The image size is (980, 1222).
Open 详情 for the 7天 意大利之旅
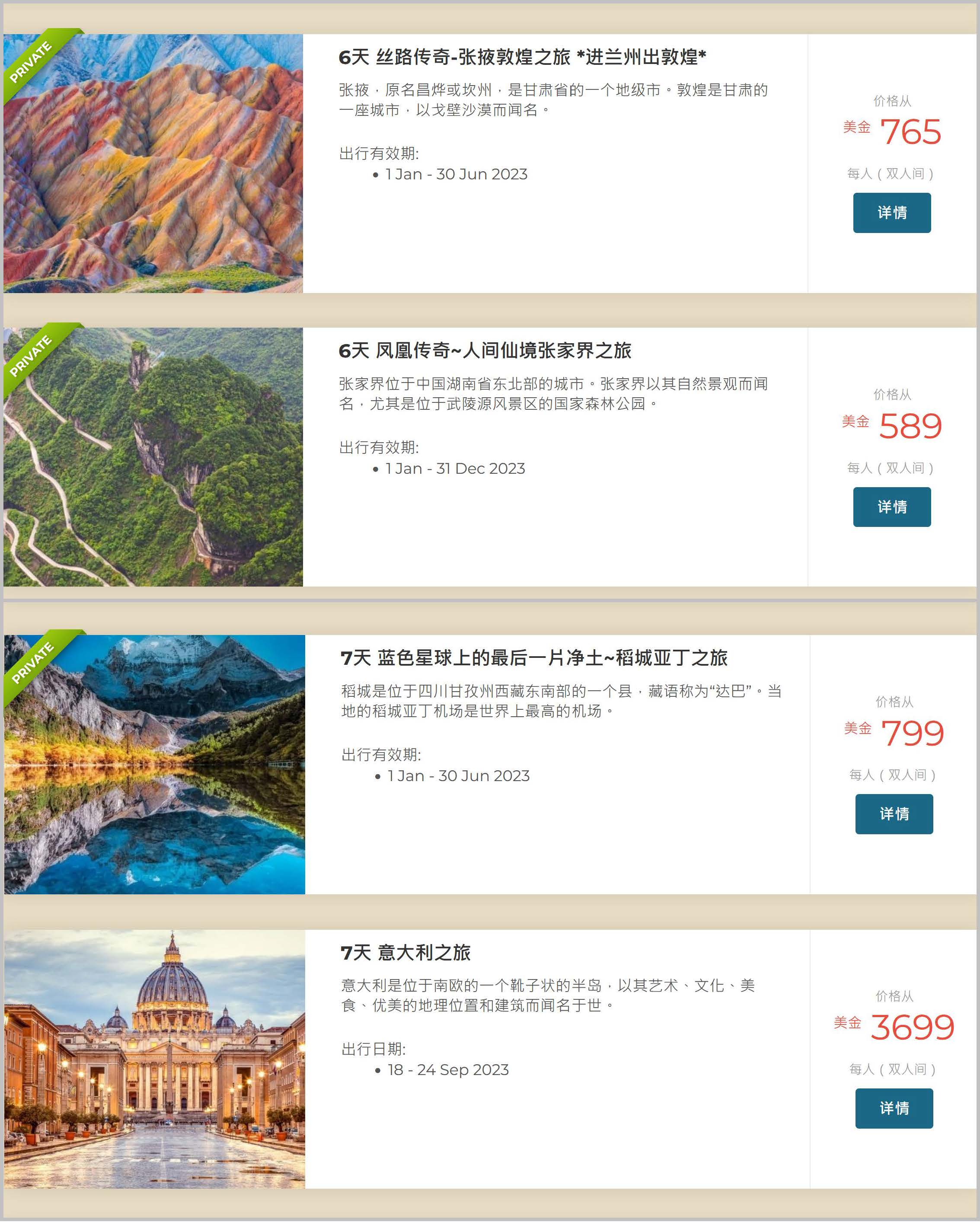coord(894,1108)
